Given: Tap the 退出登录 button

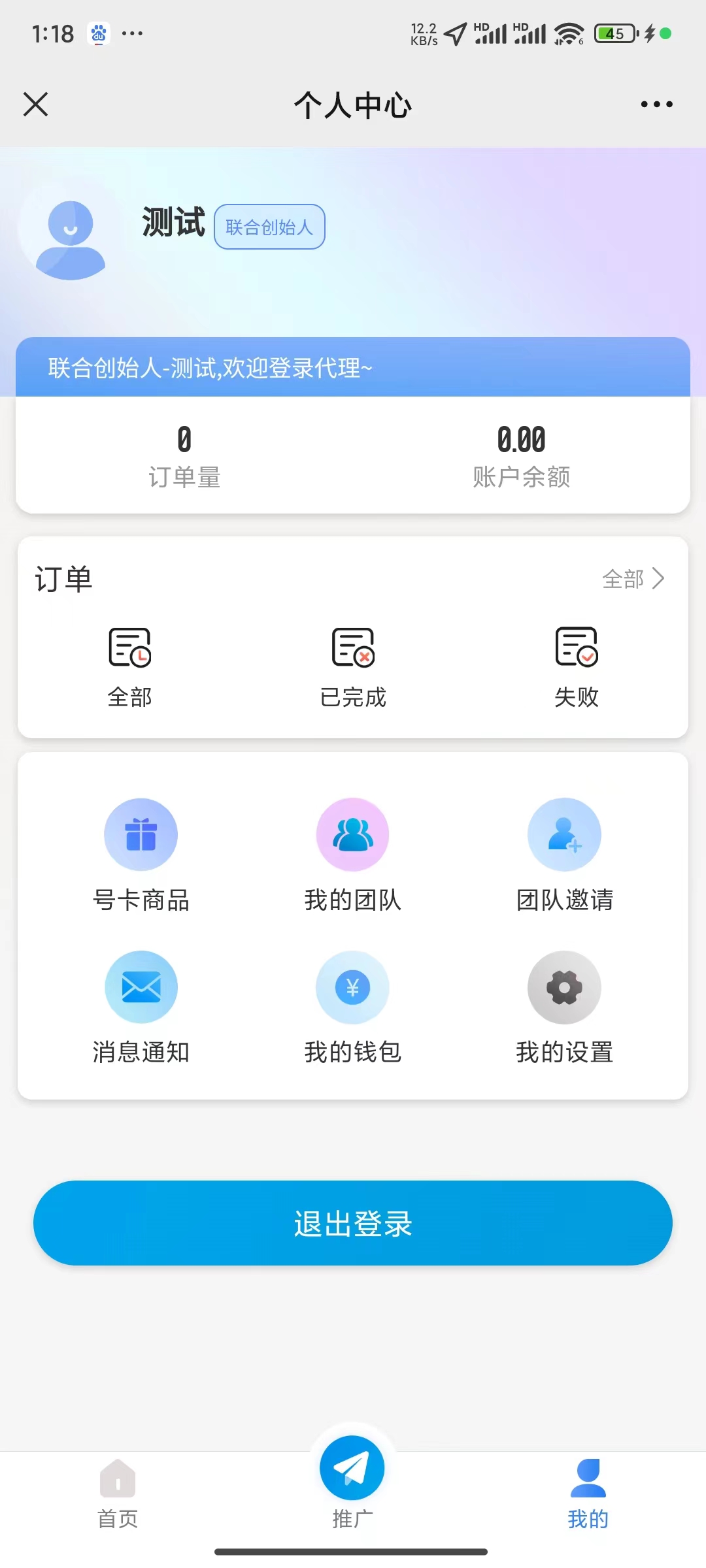Looking at the screenshot, I should 353,1223.
